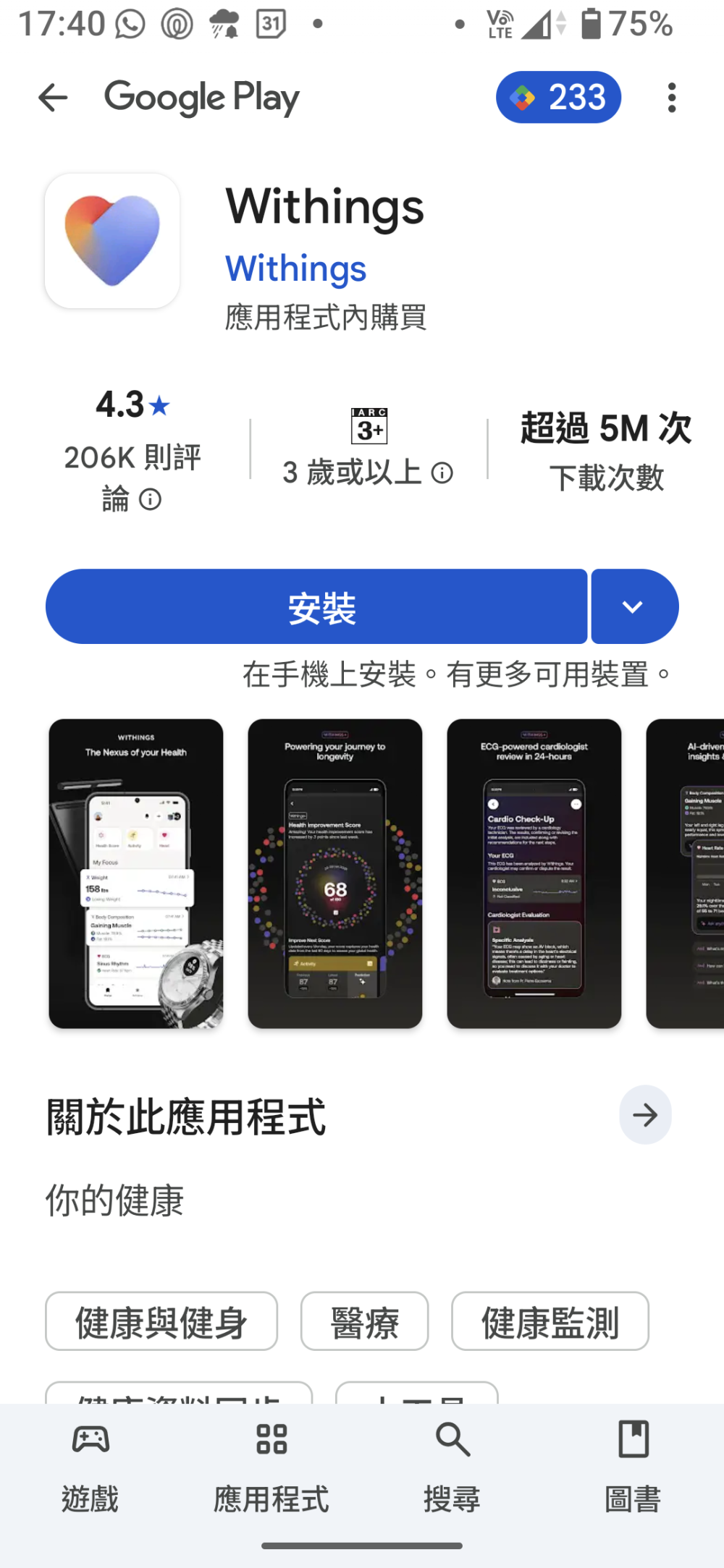724x1568 pixels.
Task: Select the 醫療 category chip
Action: click(364, 1321)
